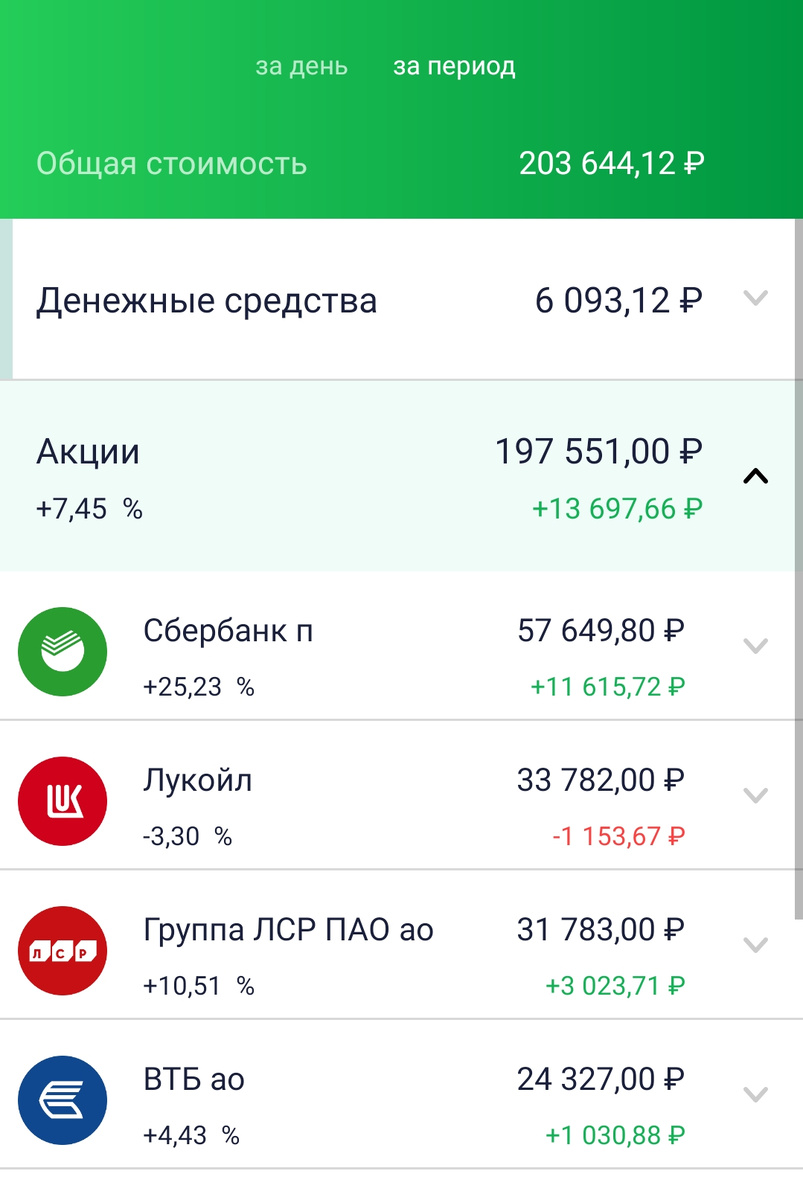803x1200 pixels.
Task: Expand the Денежные средства section
Action: 756,298
